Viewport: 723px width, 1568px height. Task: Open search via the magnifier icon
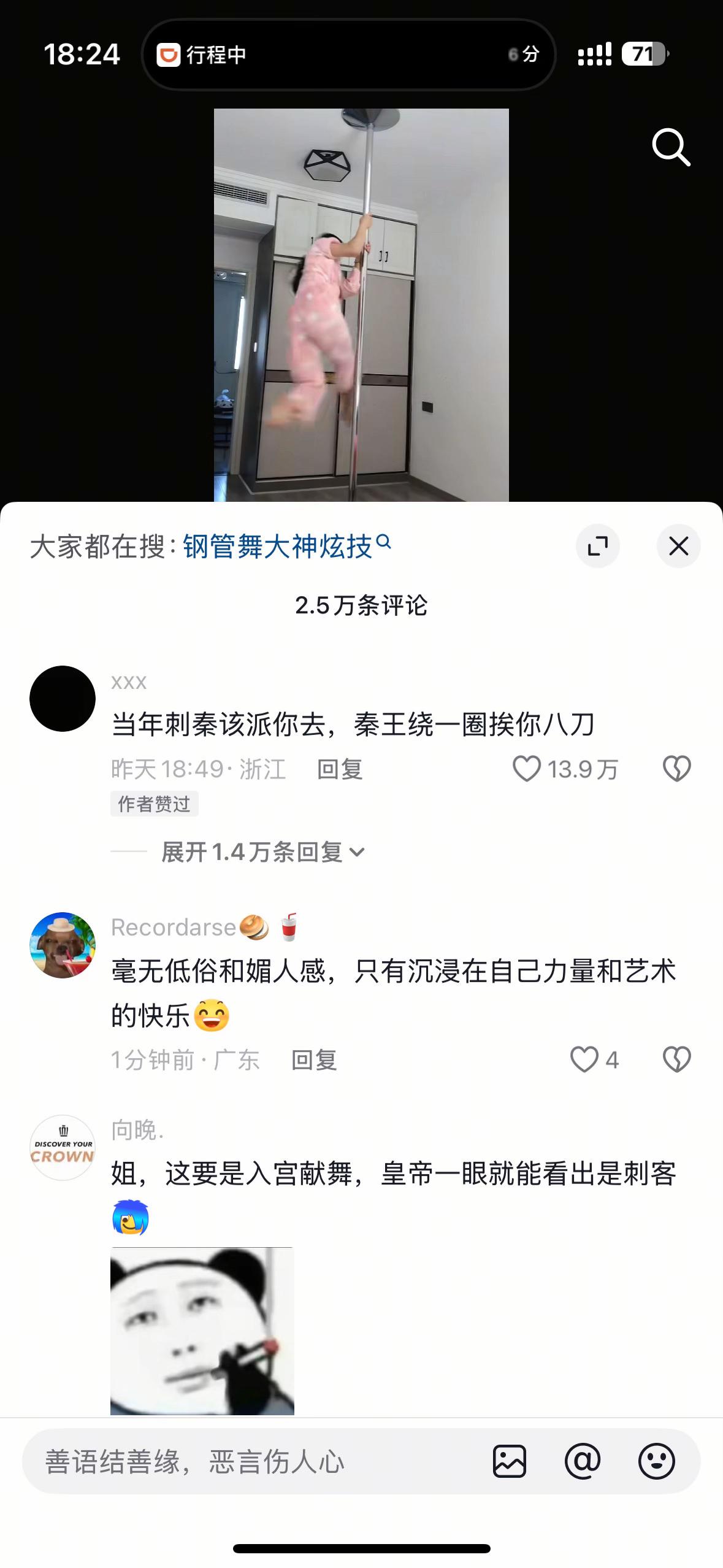[672, 147]
